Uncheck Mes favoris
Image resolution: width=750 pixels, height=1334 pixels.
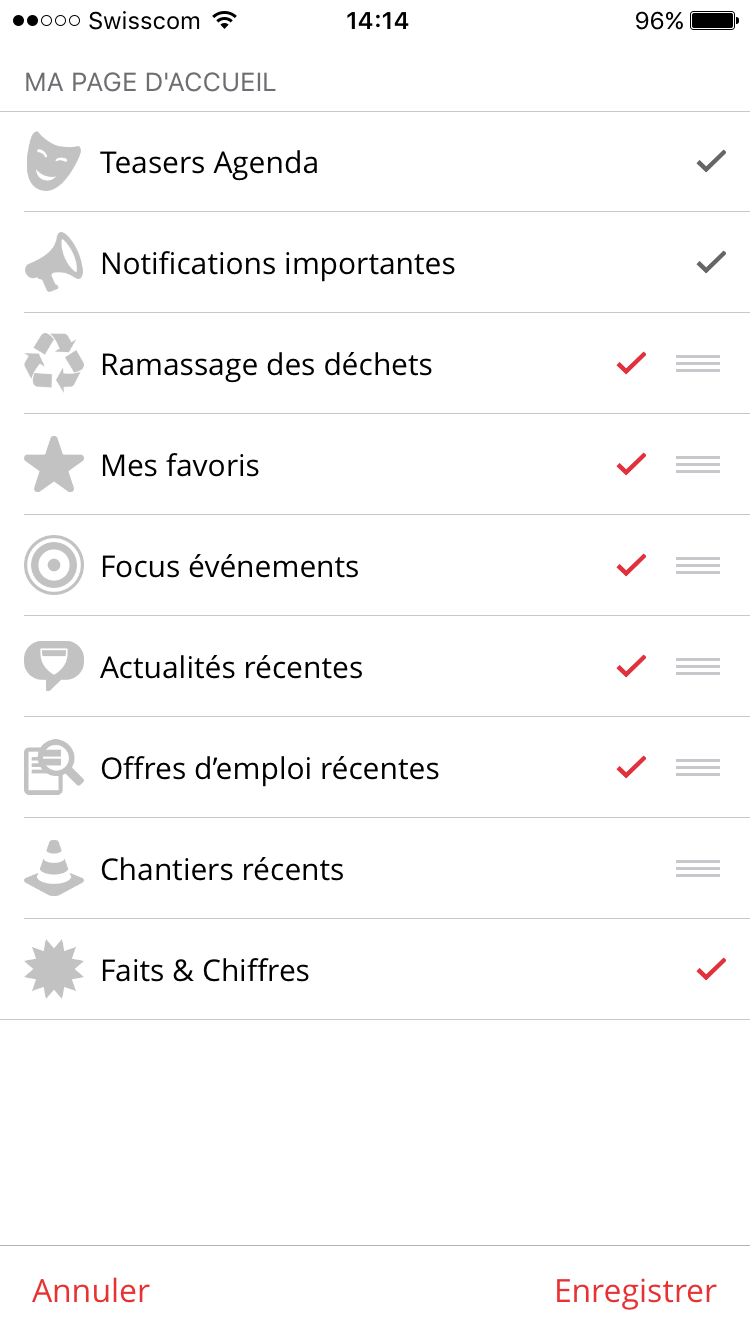pyautogui.click(x=631, y=465)
